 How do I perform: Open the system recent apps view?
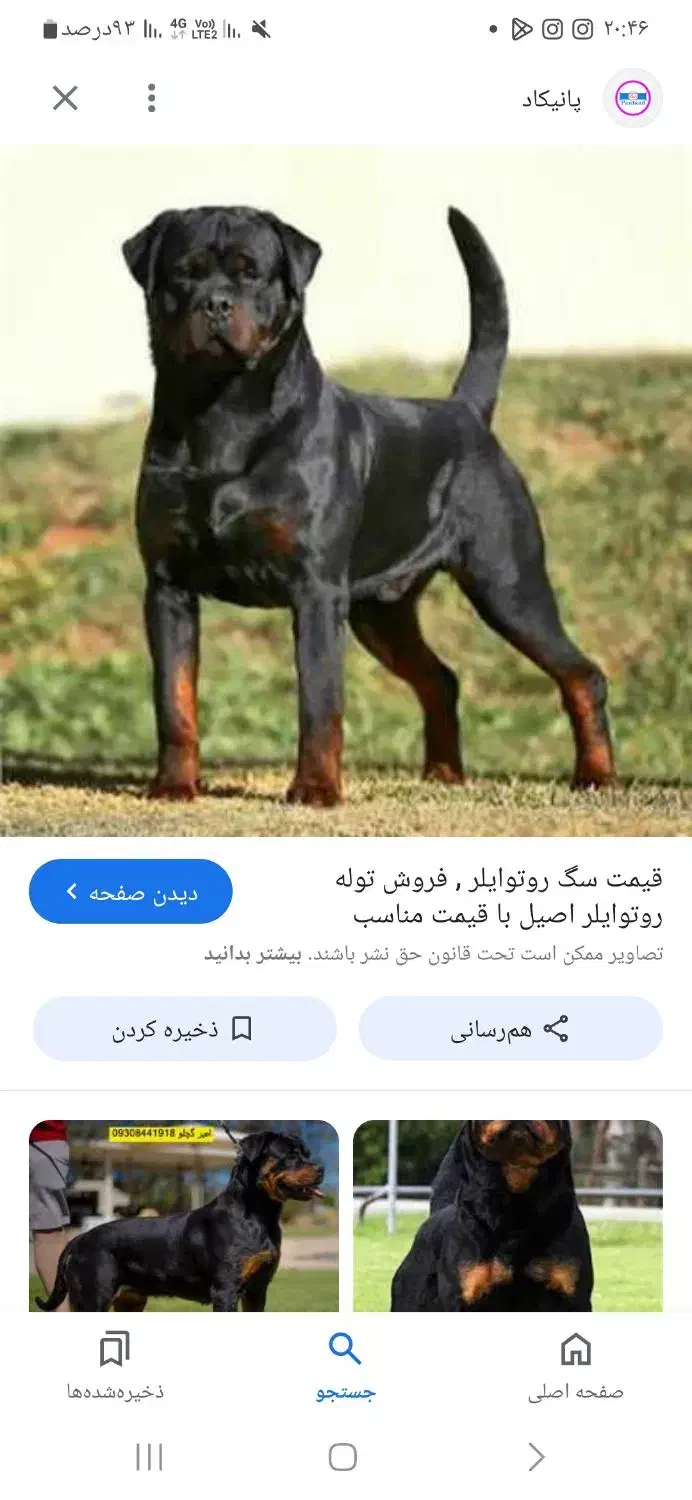click(x=149, y=1457)
